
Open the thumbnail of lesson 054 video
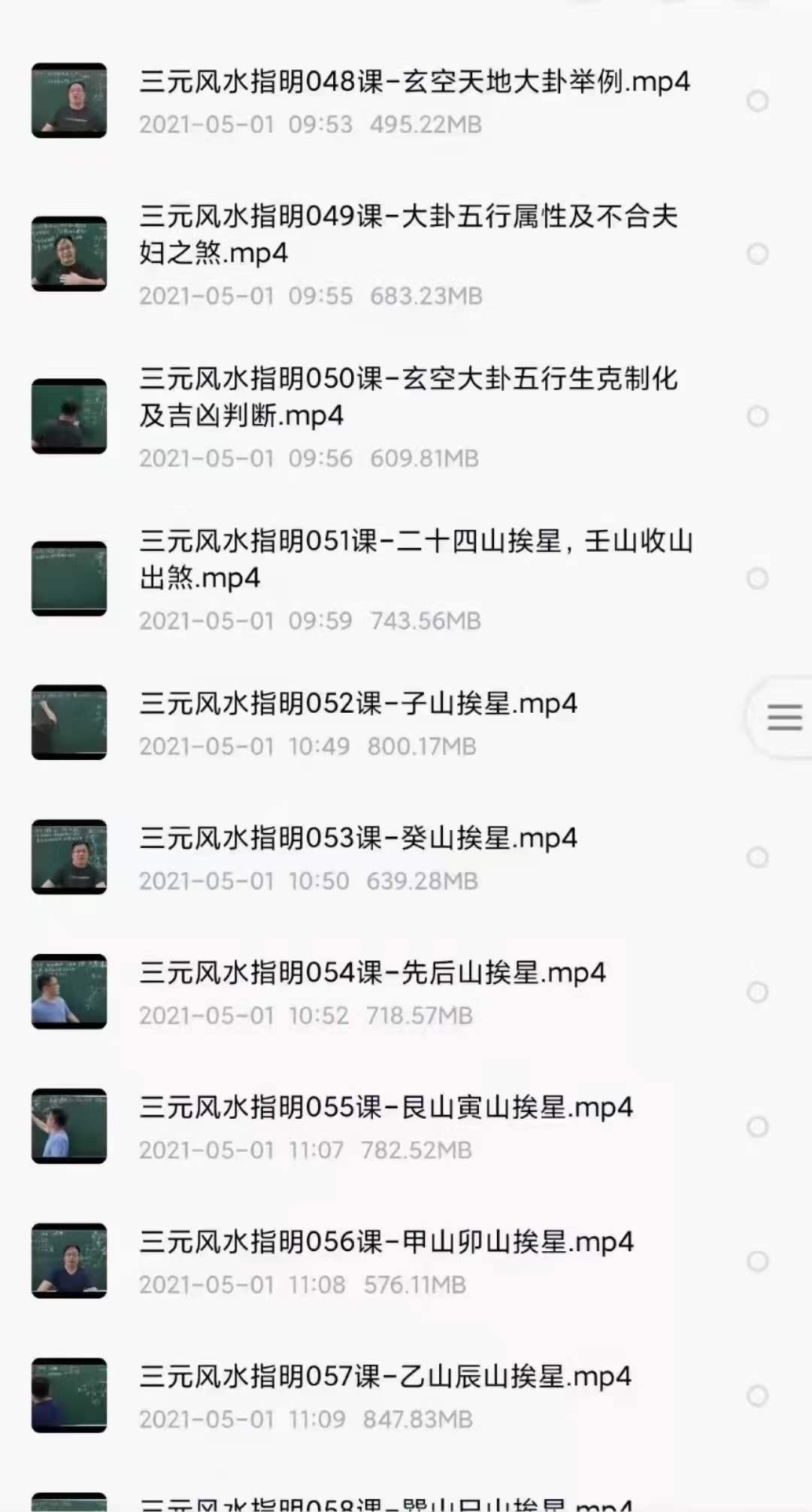pos(68,991)
